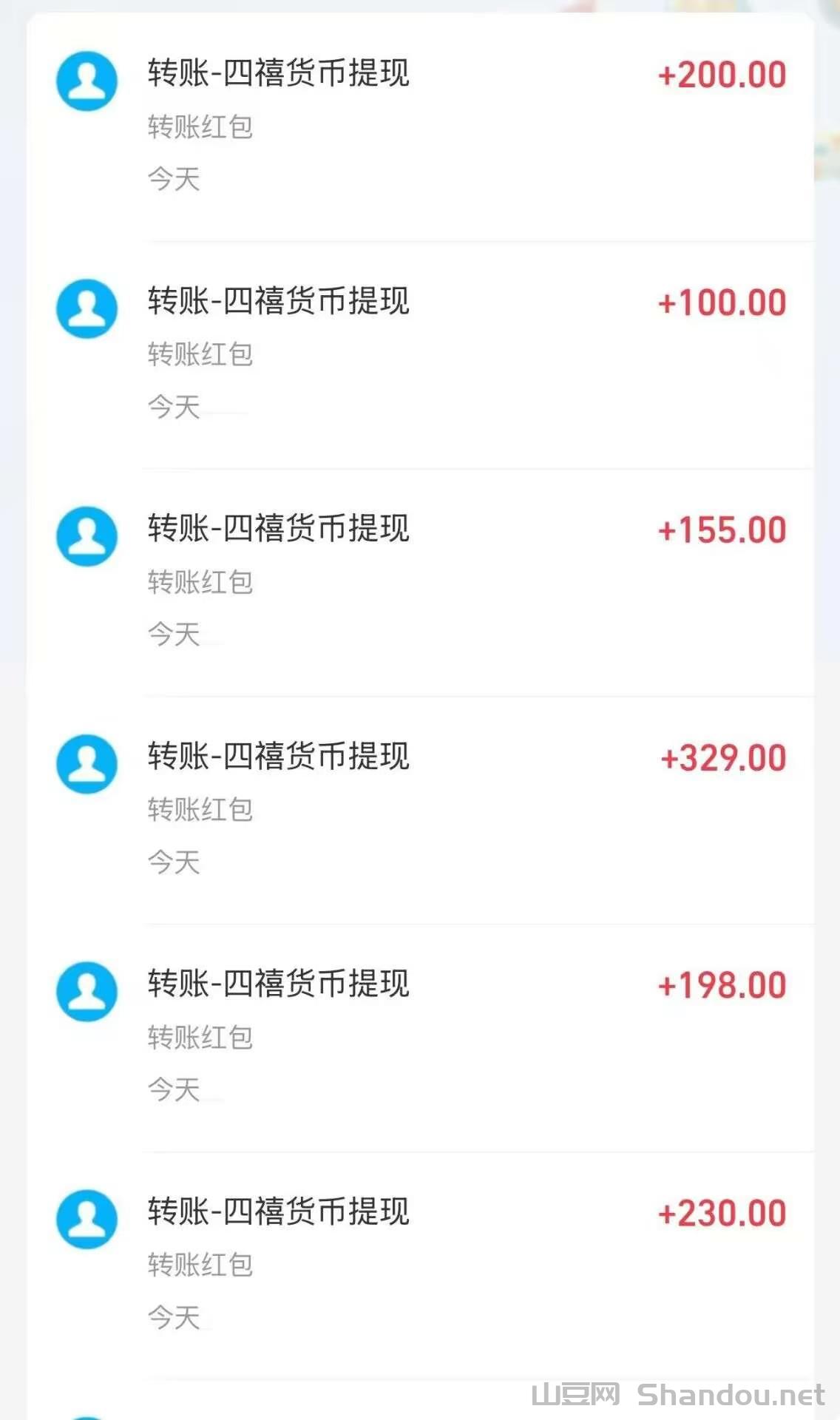840x1420 pixels.
Task: View details of the +100.00 transfer
Action: click(x=420, y=354)
